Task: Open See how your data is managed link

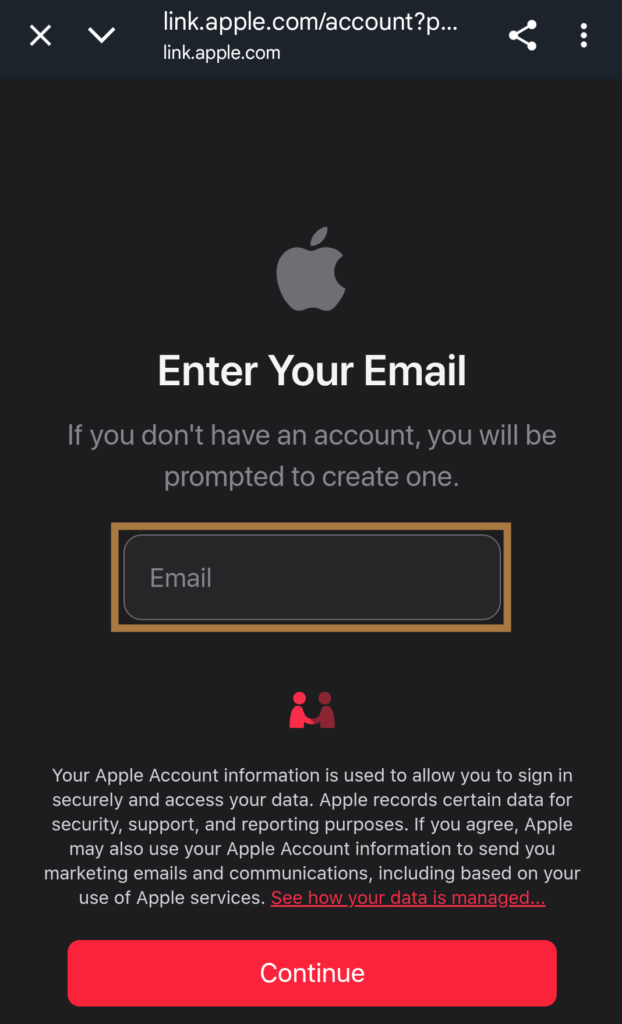Action: tap(408, 898)
